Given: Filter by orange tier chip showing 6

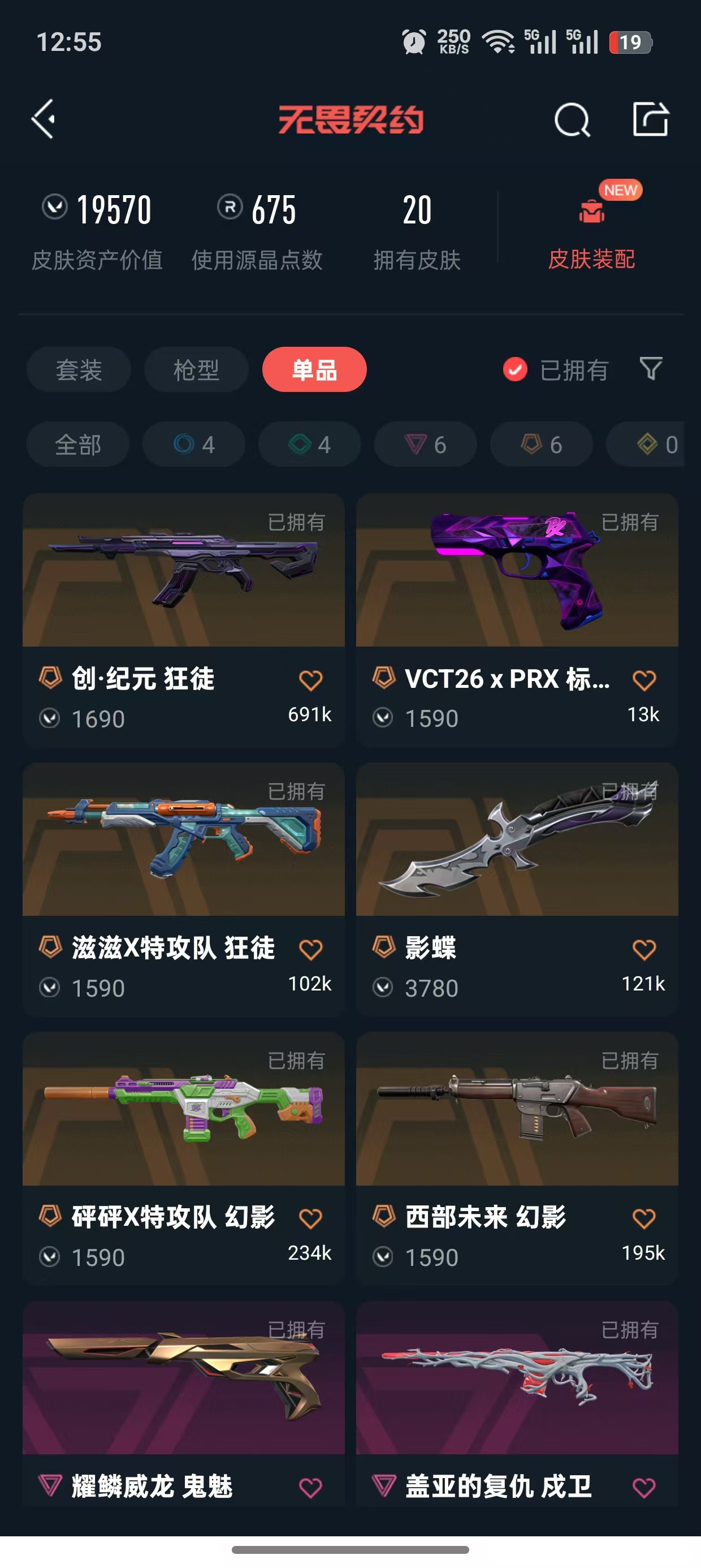Looking at the screenshot, I should point(541,445).
